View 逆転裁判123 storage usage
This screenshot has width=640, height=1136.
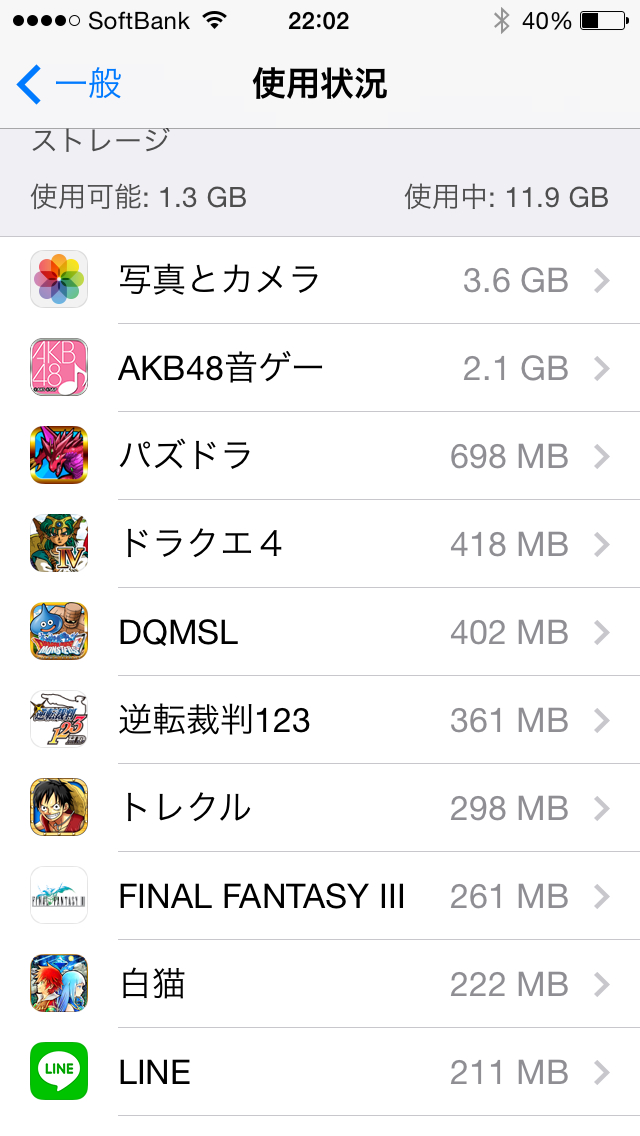320,721
